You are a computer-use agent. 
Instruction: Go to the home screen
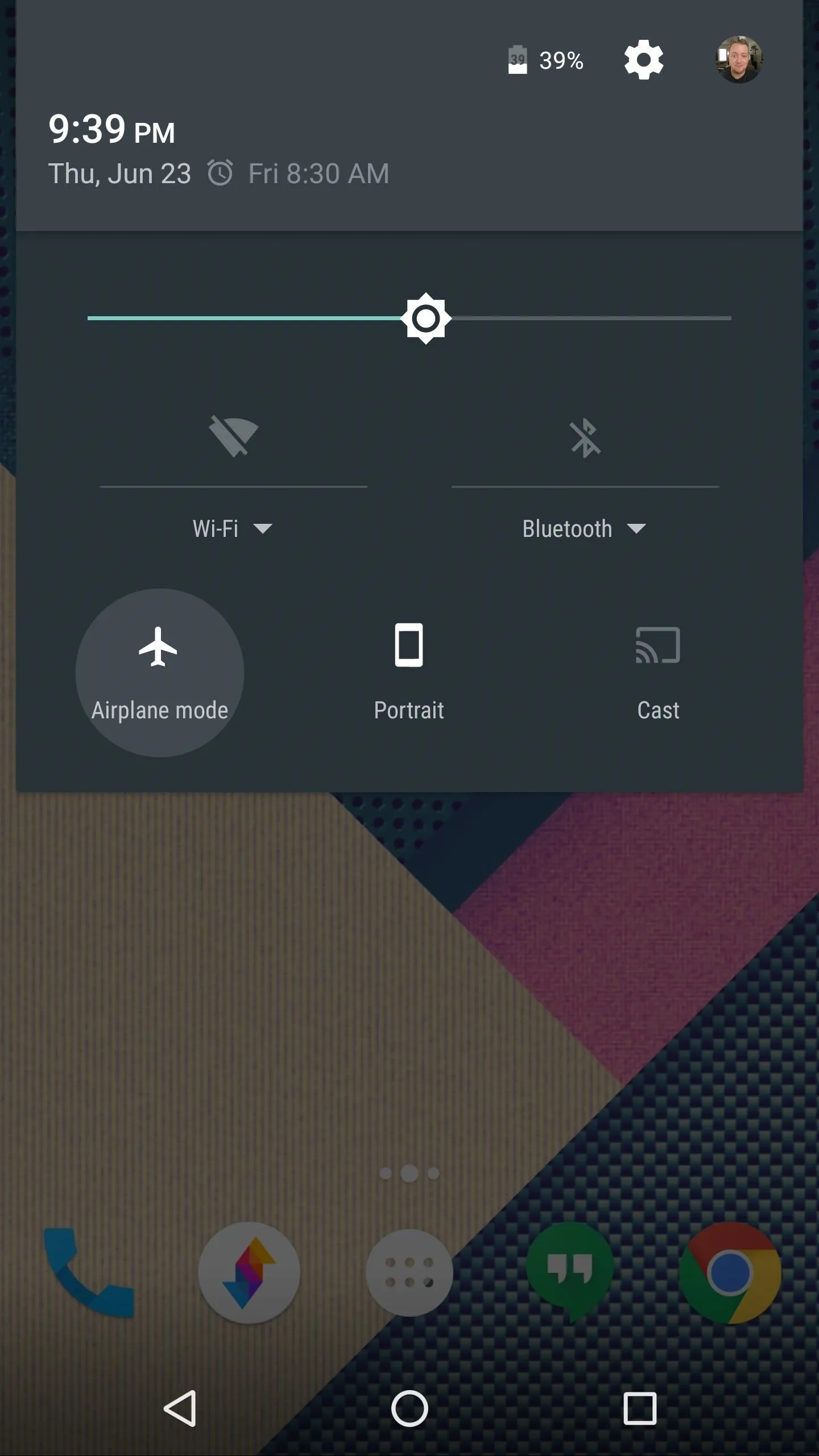[409, 1409]
